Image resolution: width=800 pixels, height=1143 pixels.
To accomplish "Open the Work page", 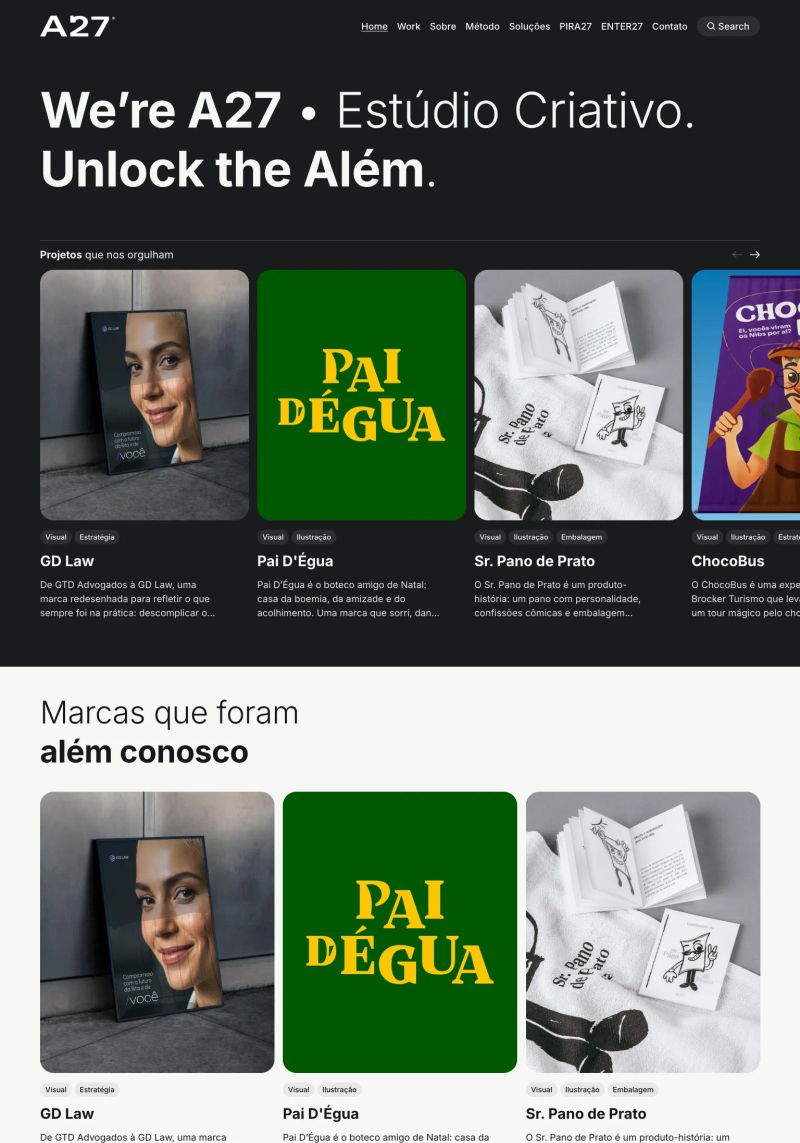I will pos(408,27).
